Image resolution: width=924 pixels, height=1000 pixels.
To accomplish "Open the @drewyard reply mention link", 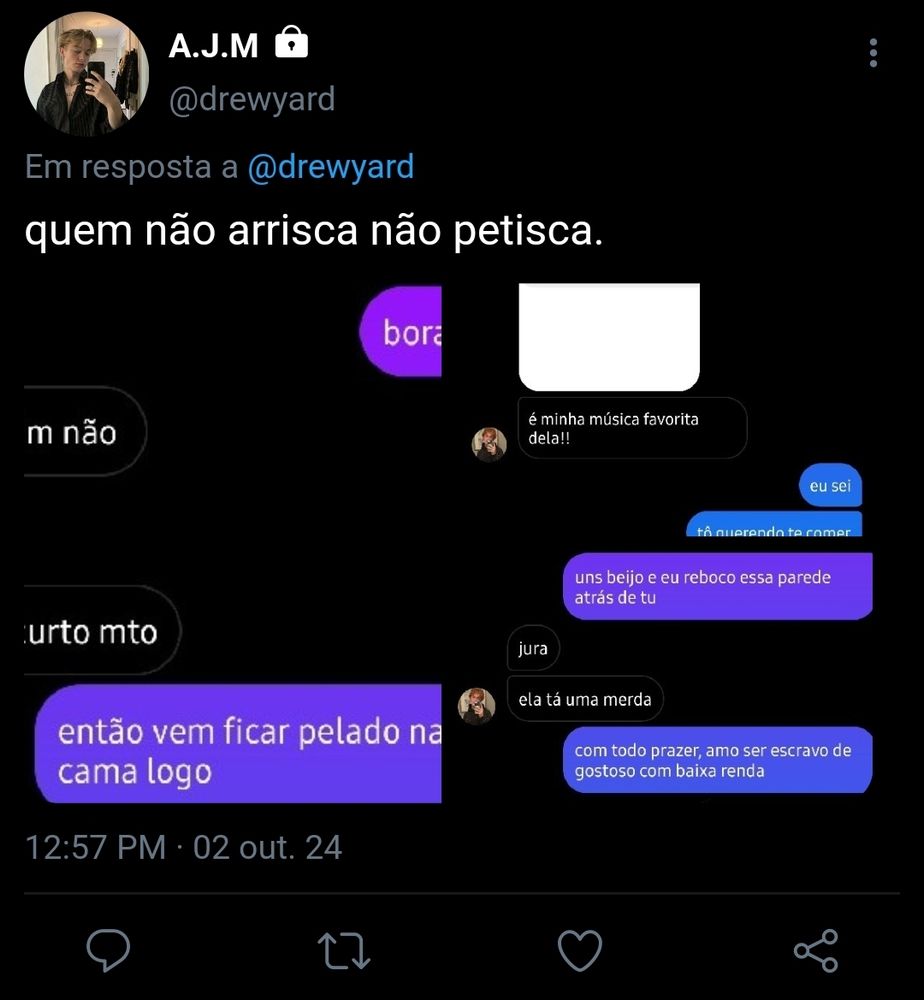I will coord(331,166).
